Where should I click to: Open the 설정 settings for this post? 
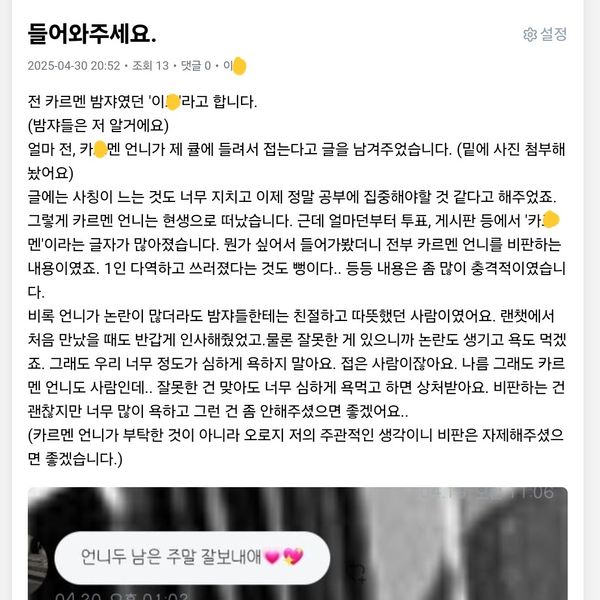tap(545, 34)
